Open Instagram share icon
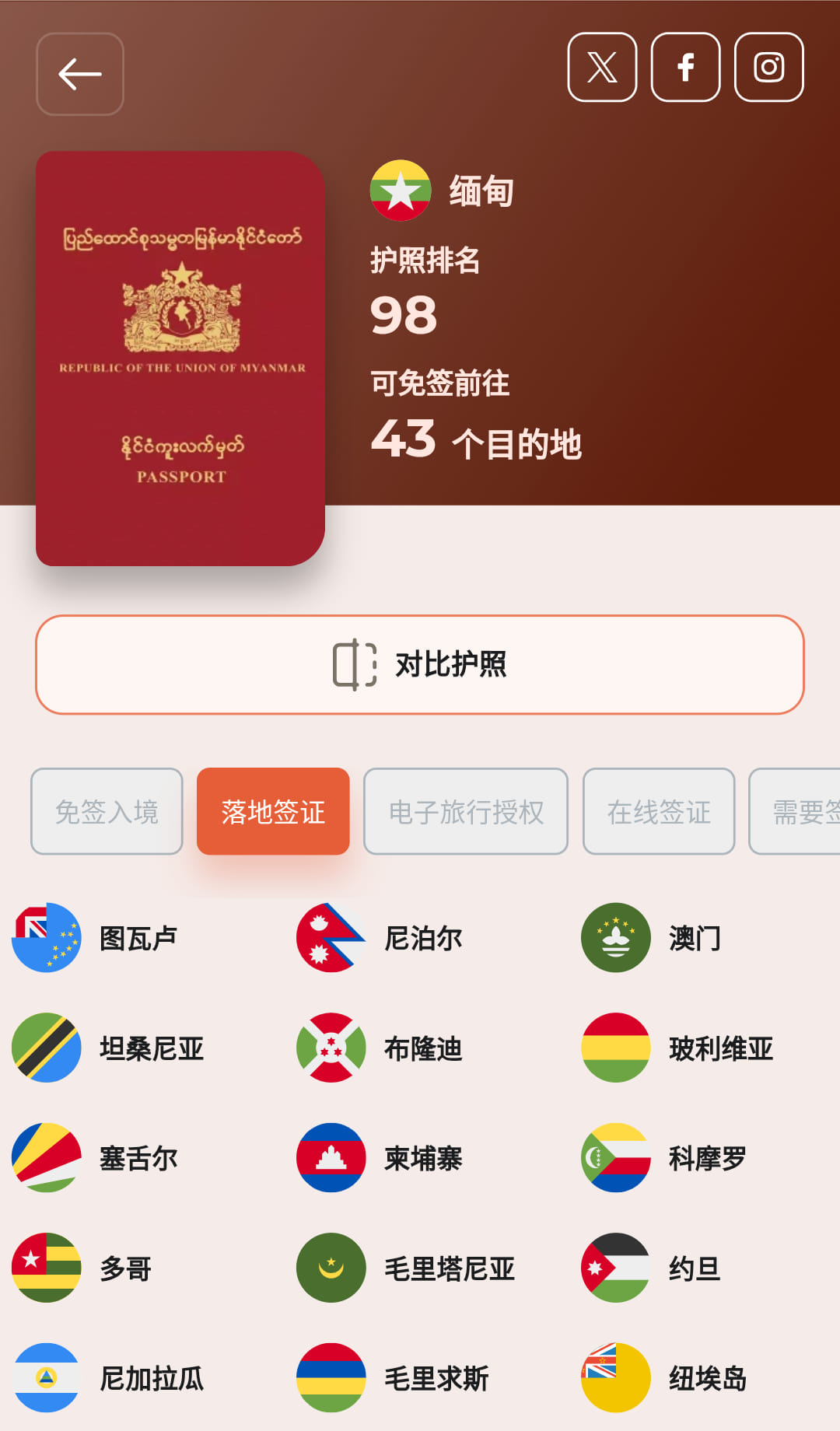840x1431 pixels. pos(768,68)
